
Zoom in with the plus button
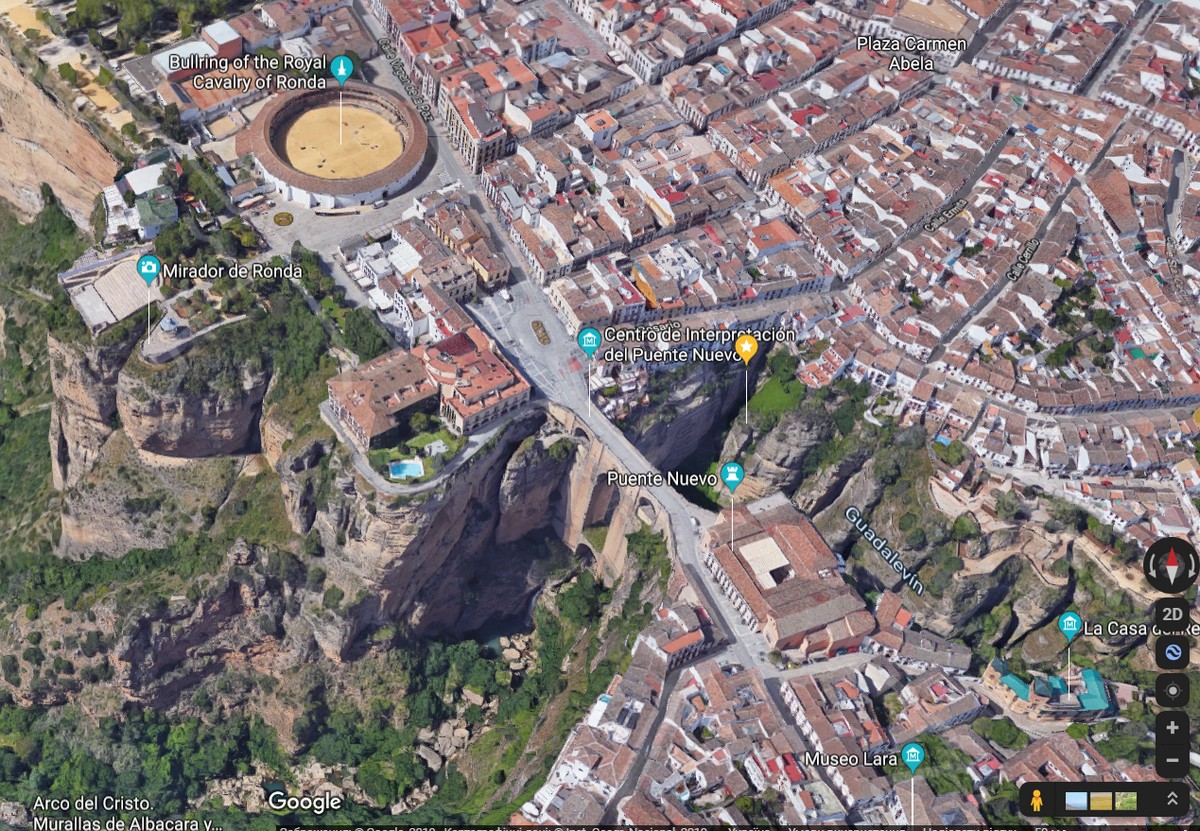tap(1172, 728)
